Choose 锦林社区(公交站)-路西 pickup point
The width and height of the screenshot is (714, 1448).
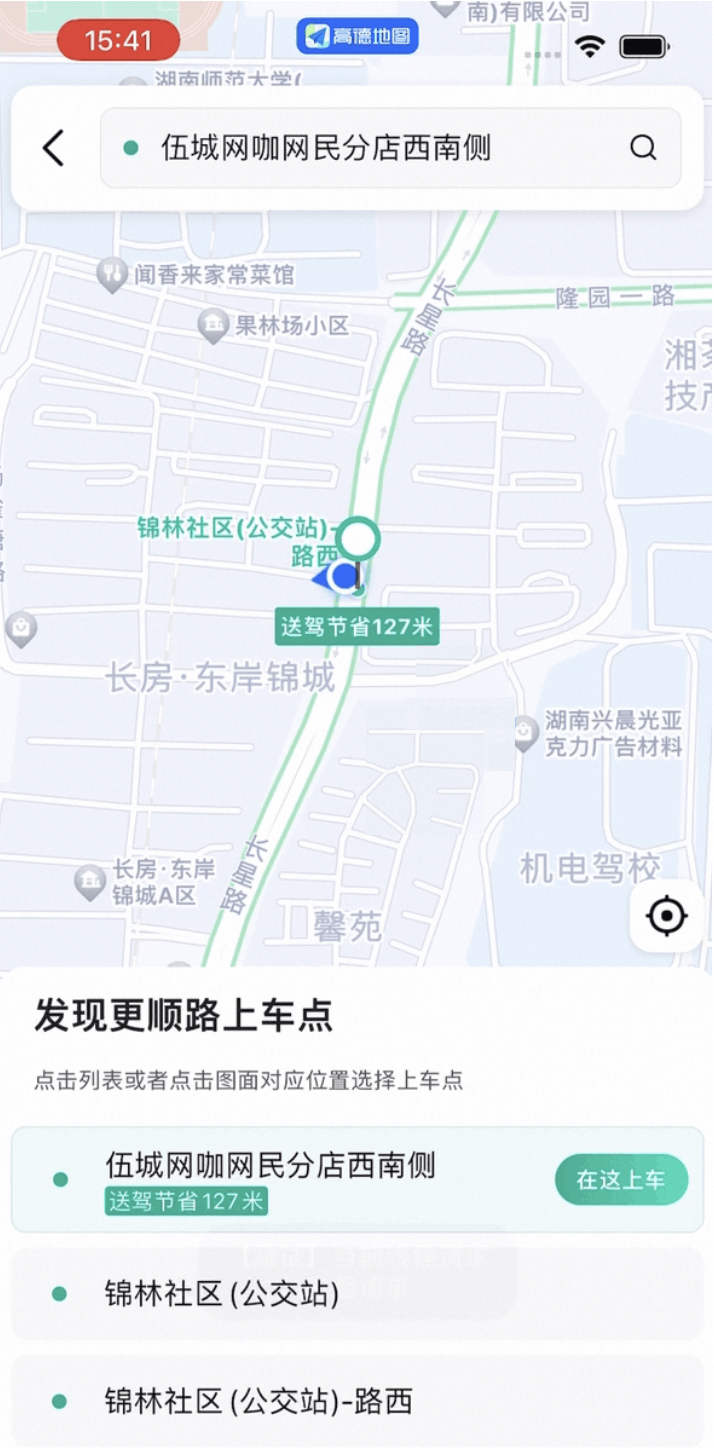click(x=357, y=1401)
